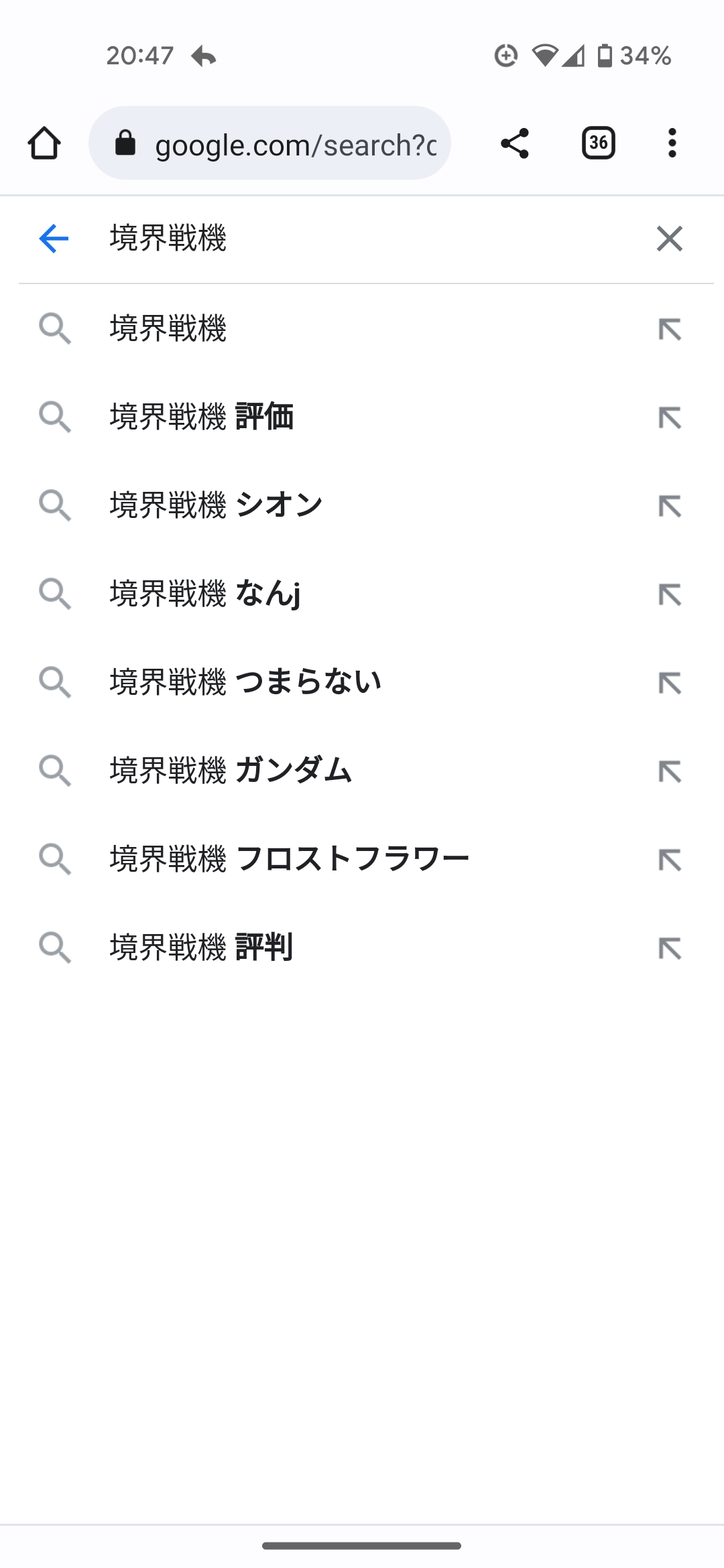Image resolution: width=724 pixels, height=1568 pixels.
Task: Go to the Chrome home page
Action: 44,143
